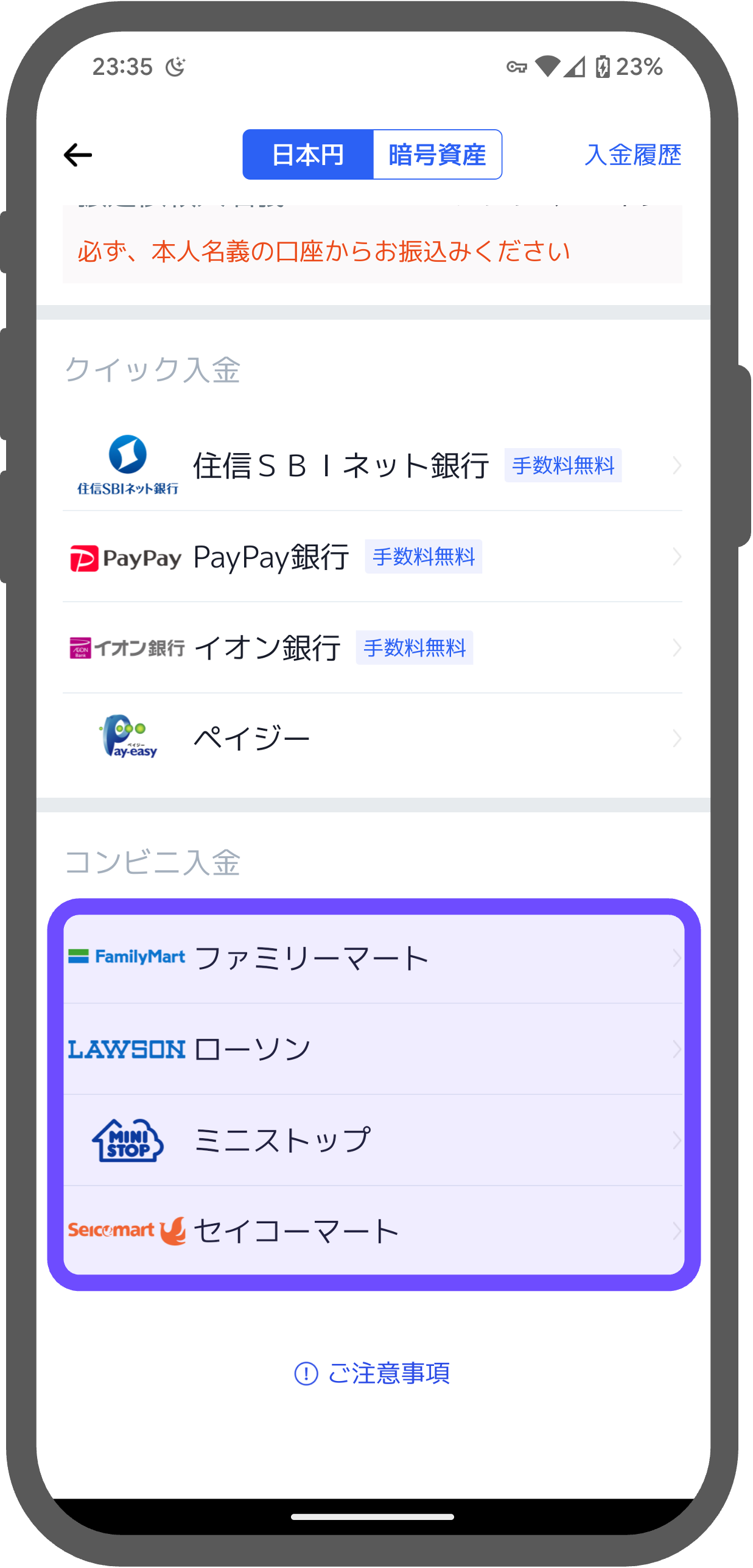753x1568 pixels.
Task: Select ミニストップ deposit option
Action: 374,1140
